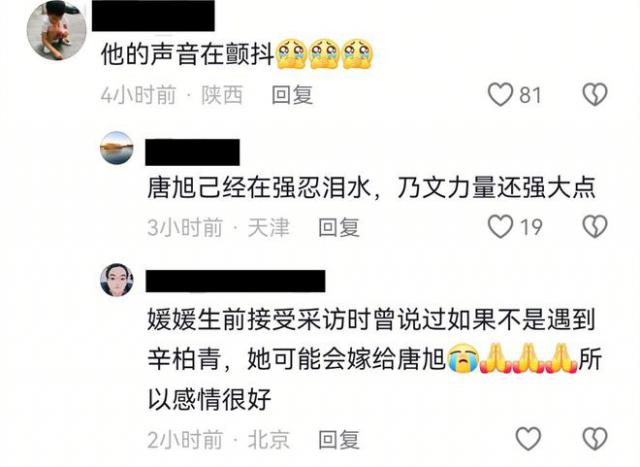Viewport: 640px width, 467px height.
Task: Dislike the comment posted from 天津
Action: click(x=594, y=227)
